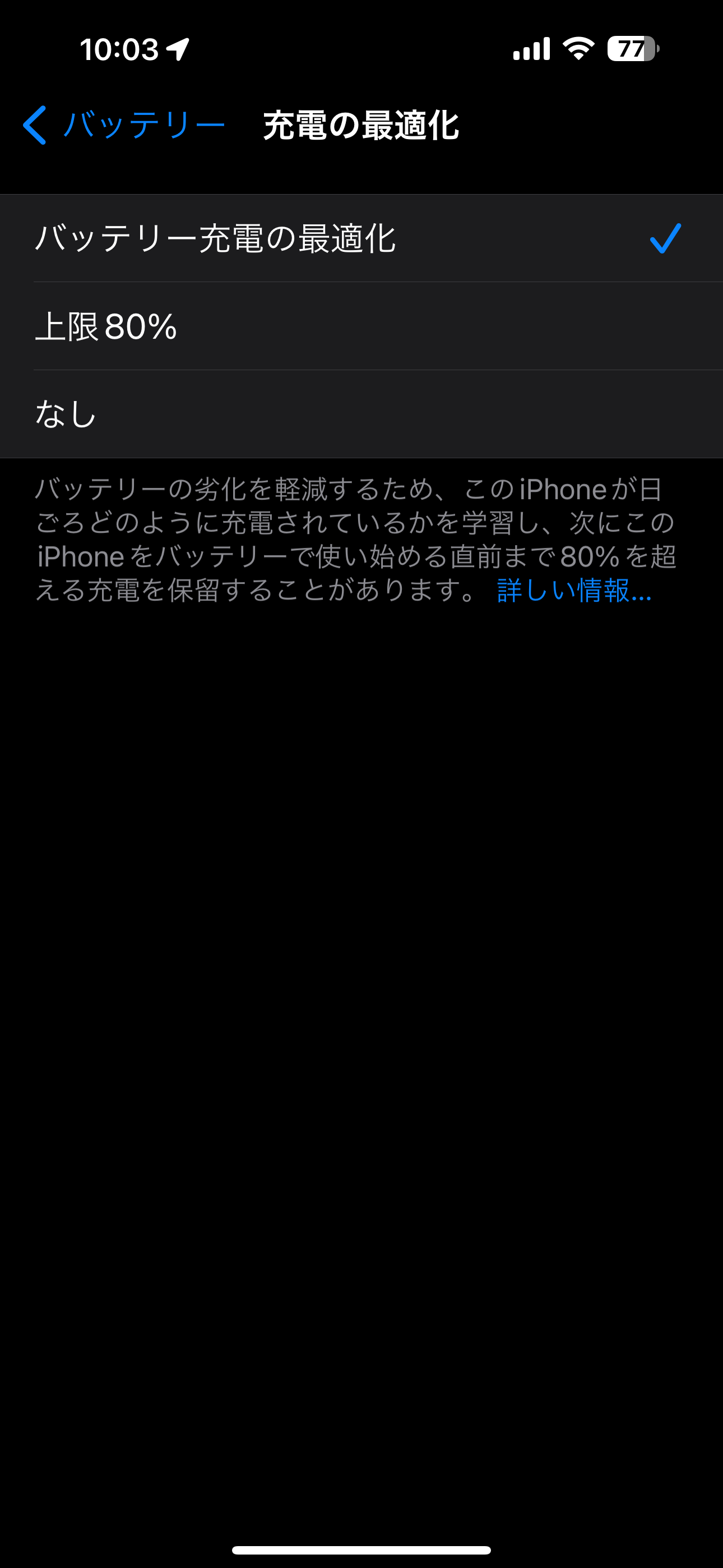Screen dimensions: 723x1568
Task: Choose the 上限80% charging limit
Action: (360, 326)
